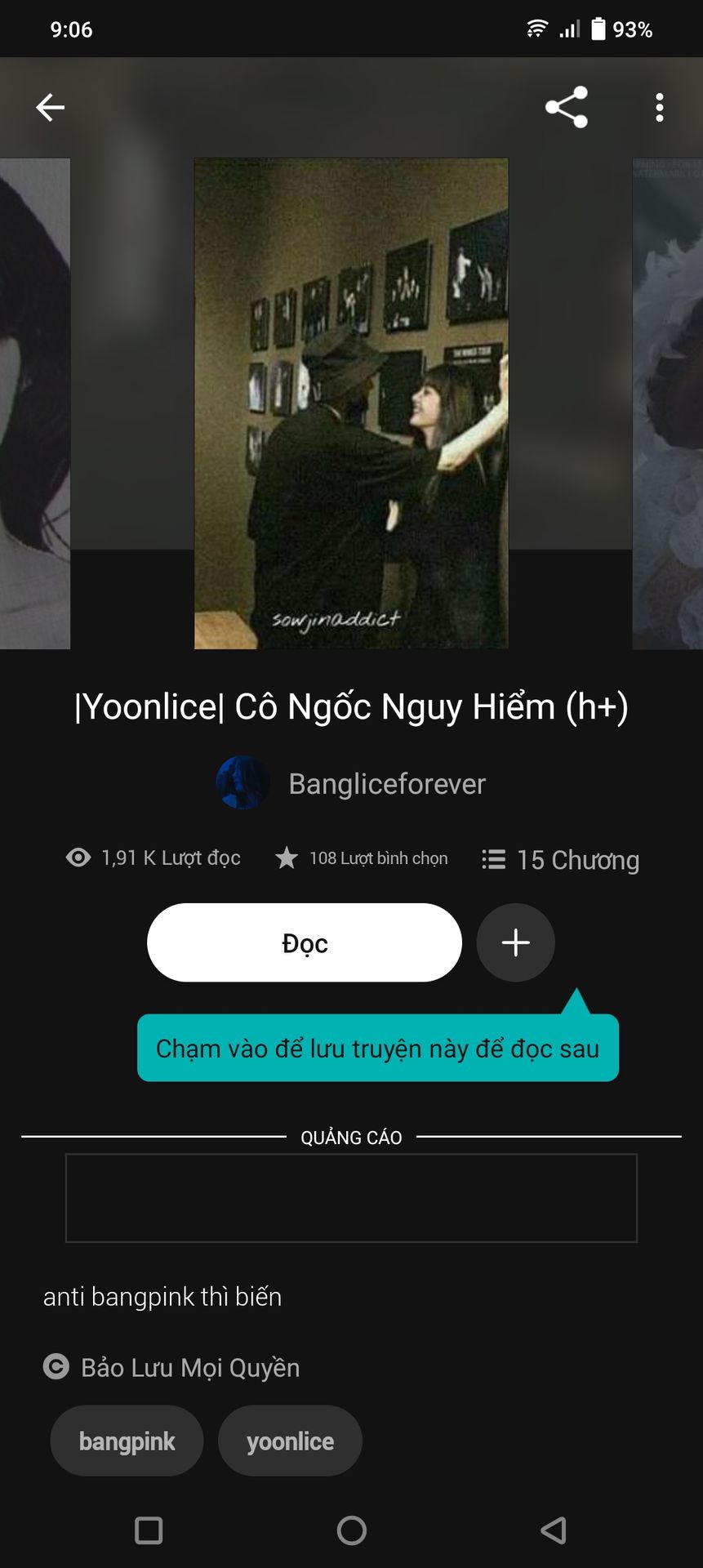Add story to library with plus button
Image resolution: width=703 pixels, height=1568 pixels.
pos(515,942)
